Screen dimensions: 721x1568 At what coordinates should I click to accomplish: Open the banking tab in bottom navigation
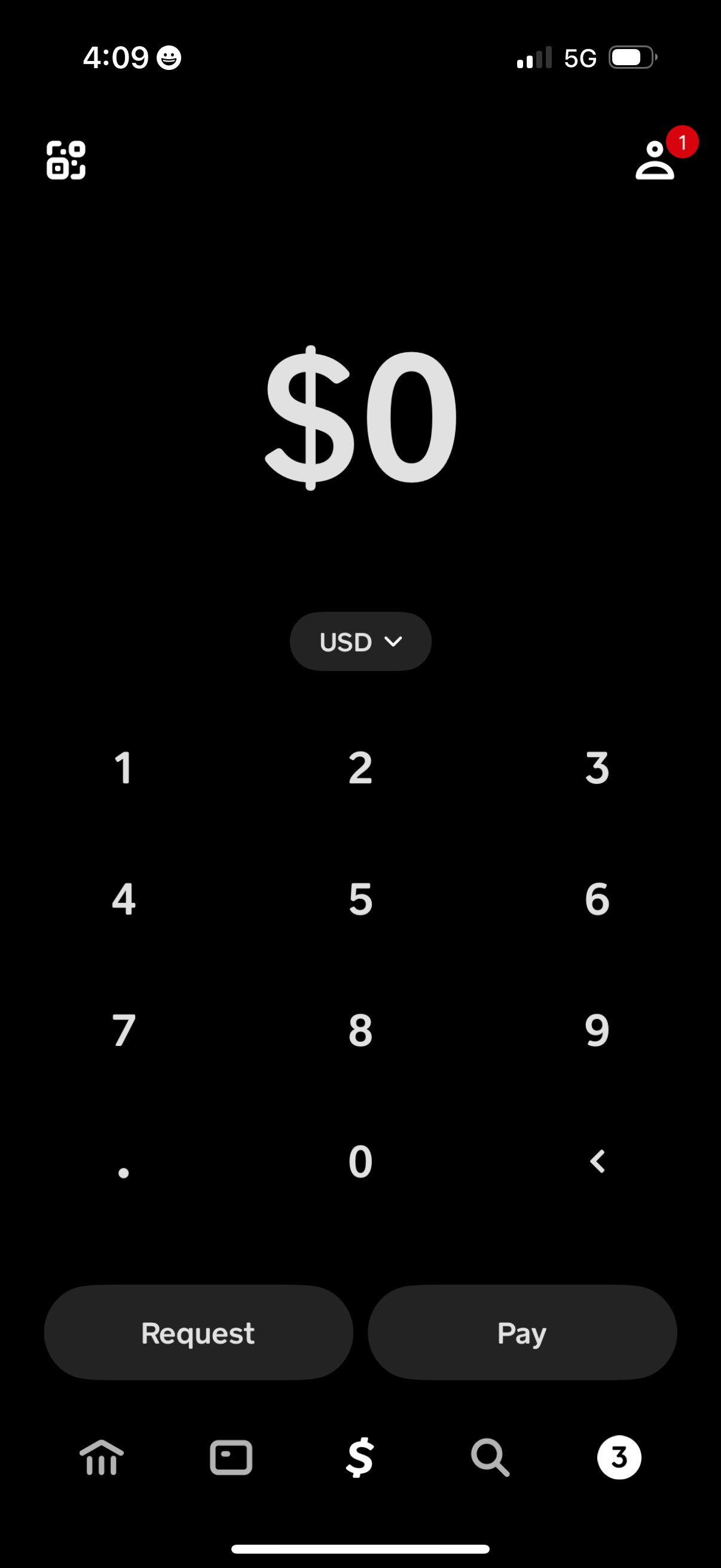(101, 1457)
